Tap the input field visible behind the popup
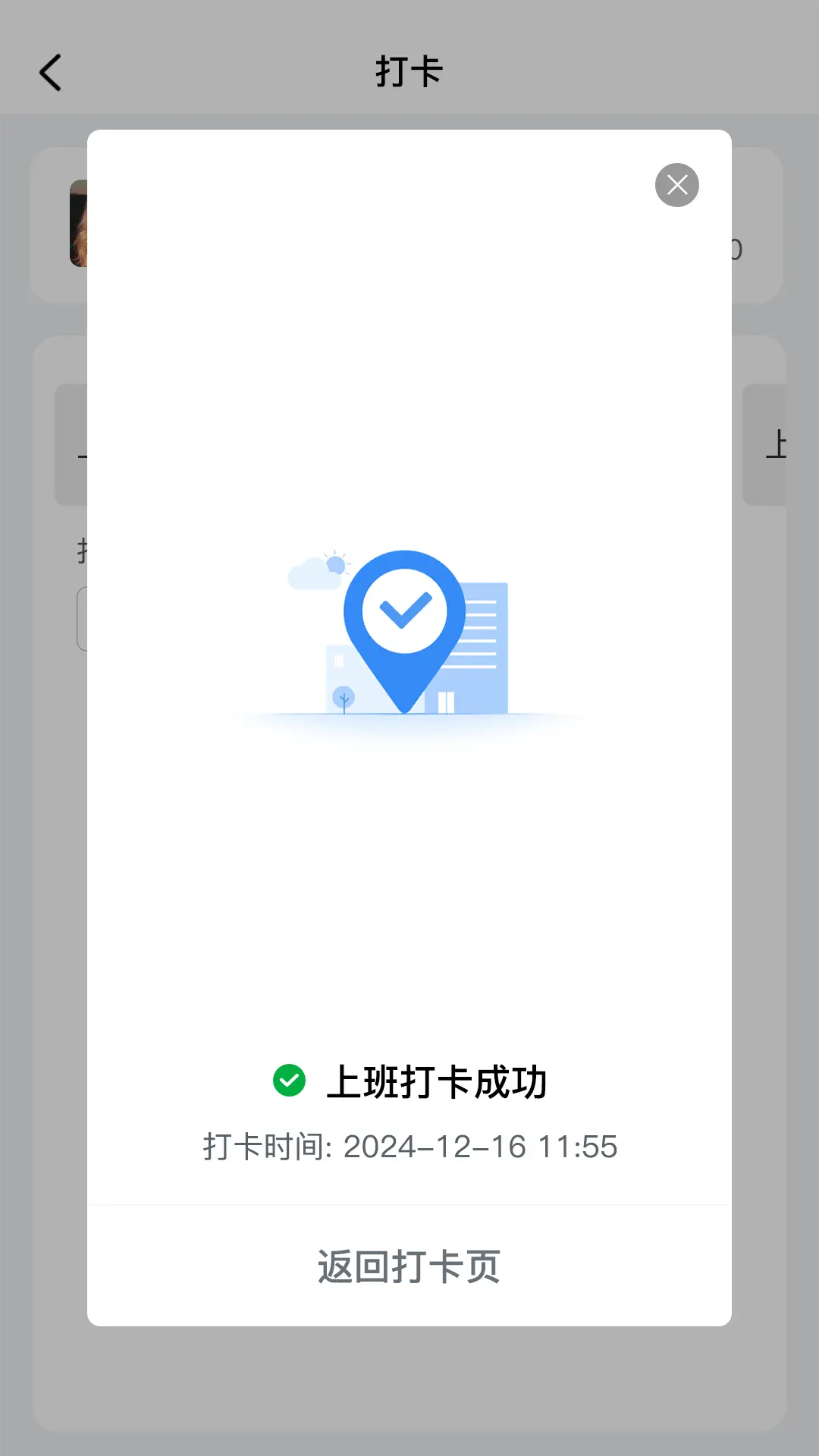The height and width of the screenshot is (1456, 819). pos(81,617)
